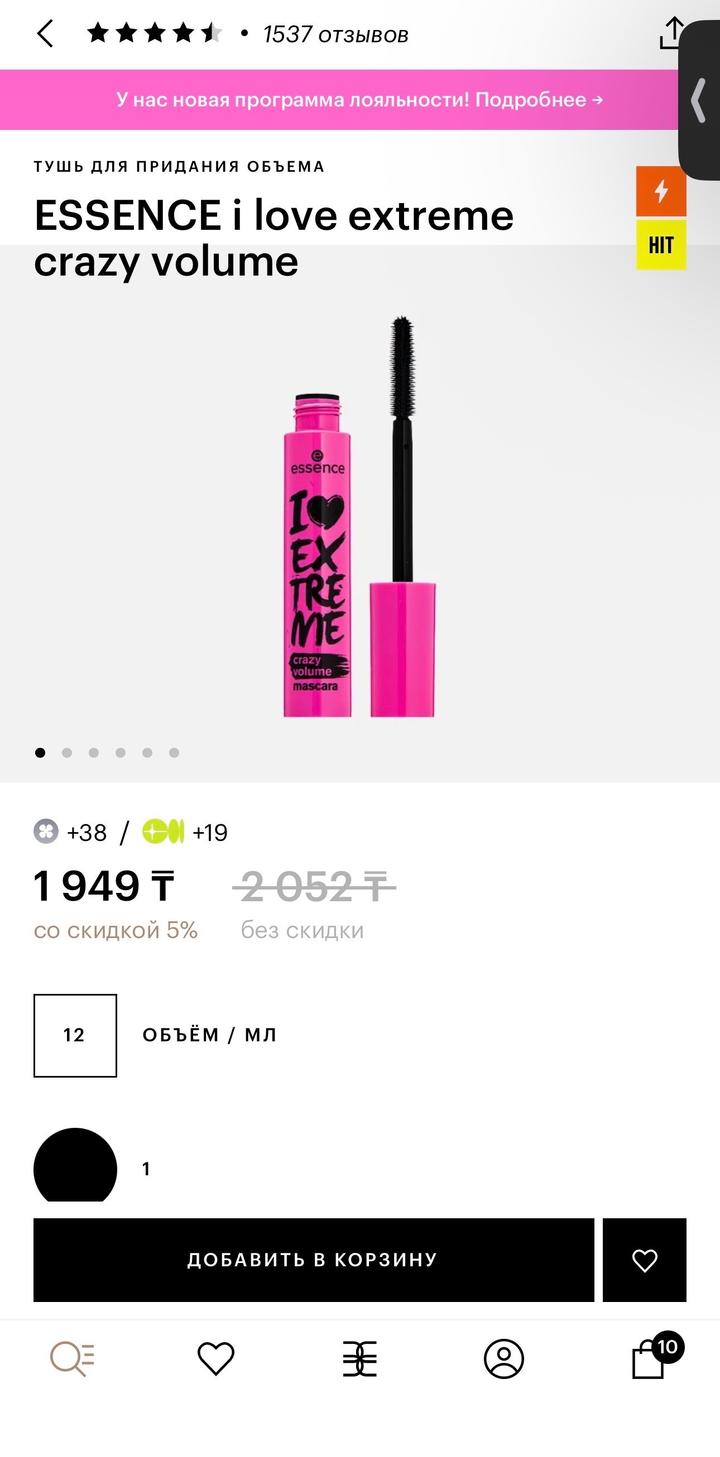The image size is (720, 1457).
Task: Share this product
Action: (671, 34)
